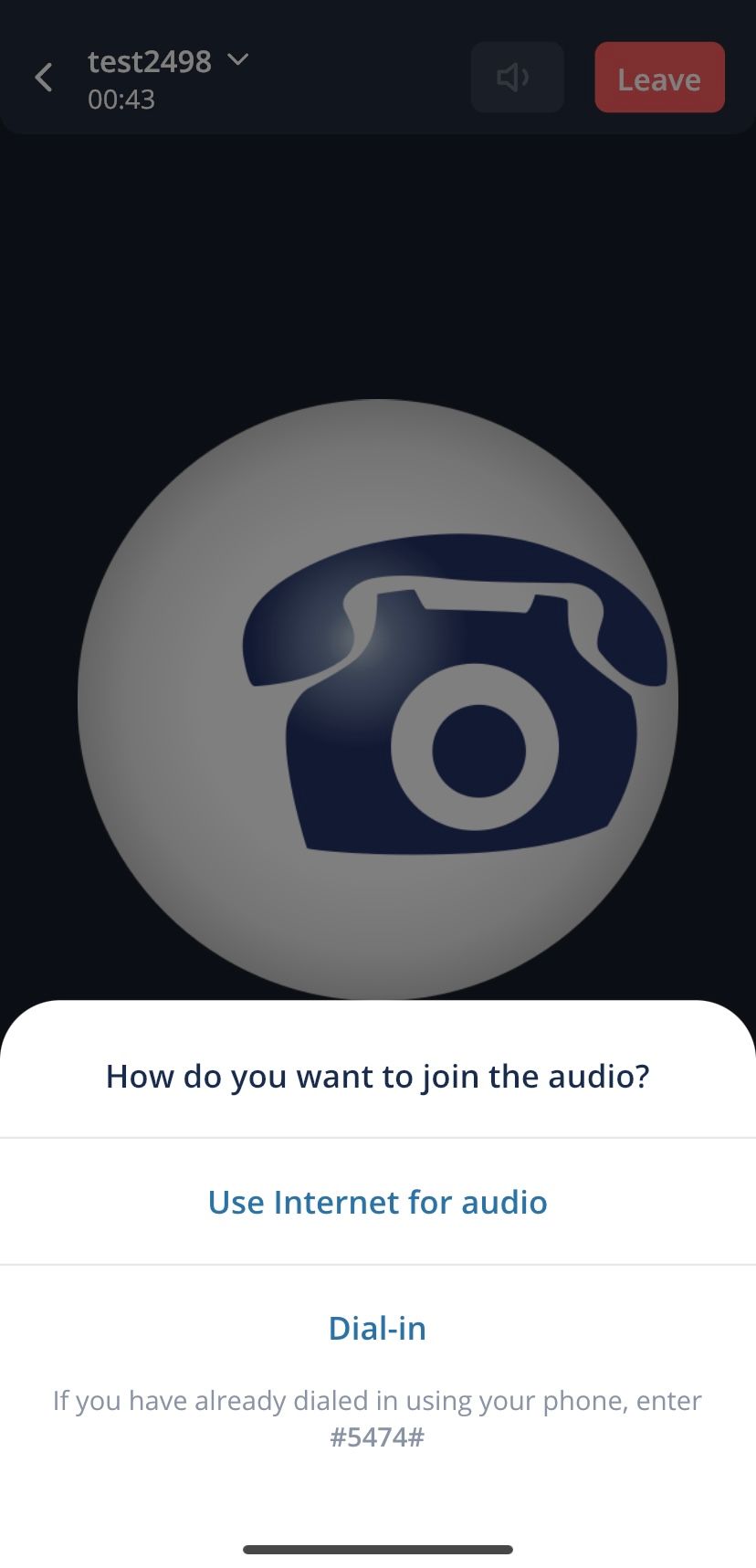Click the call timer showing 00:43
This screenshot has width=756, height=1568.
tap(122, 100)
